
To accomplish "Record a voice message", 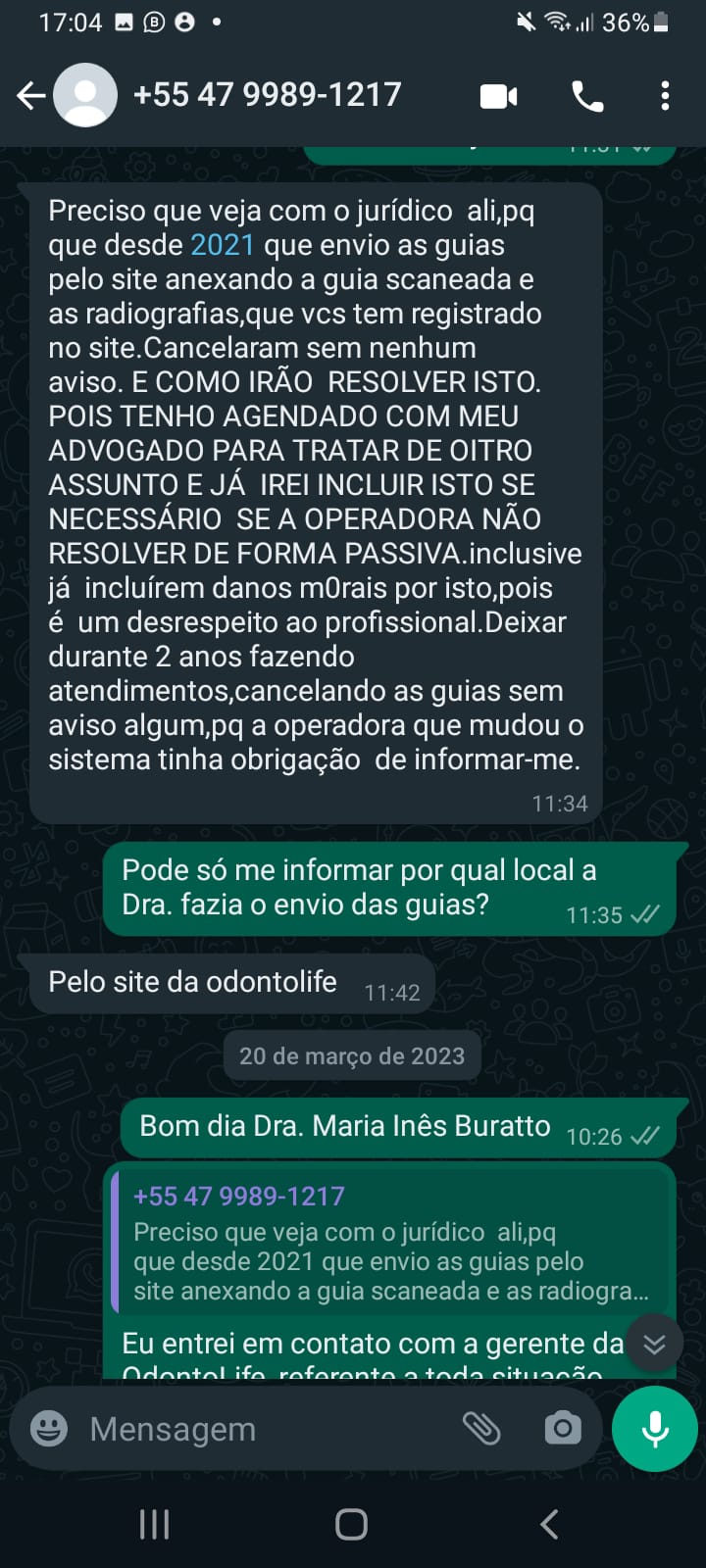I will coord(654,1429).
